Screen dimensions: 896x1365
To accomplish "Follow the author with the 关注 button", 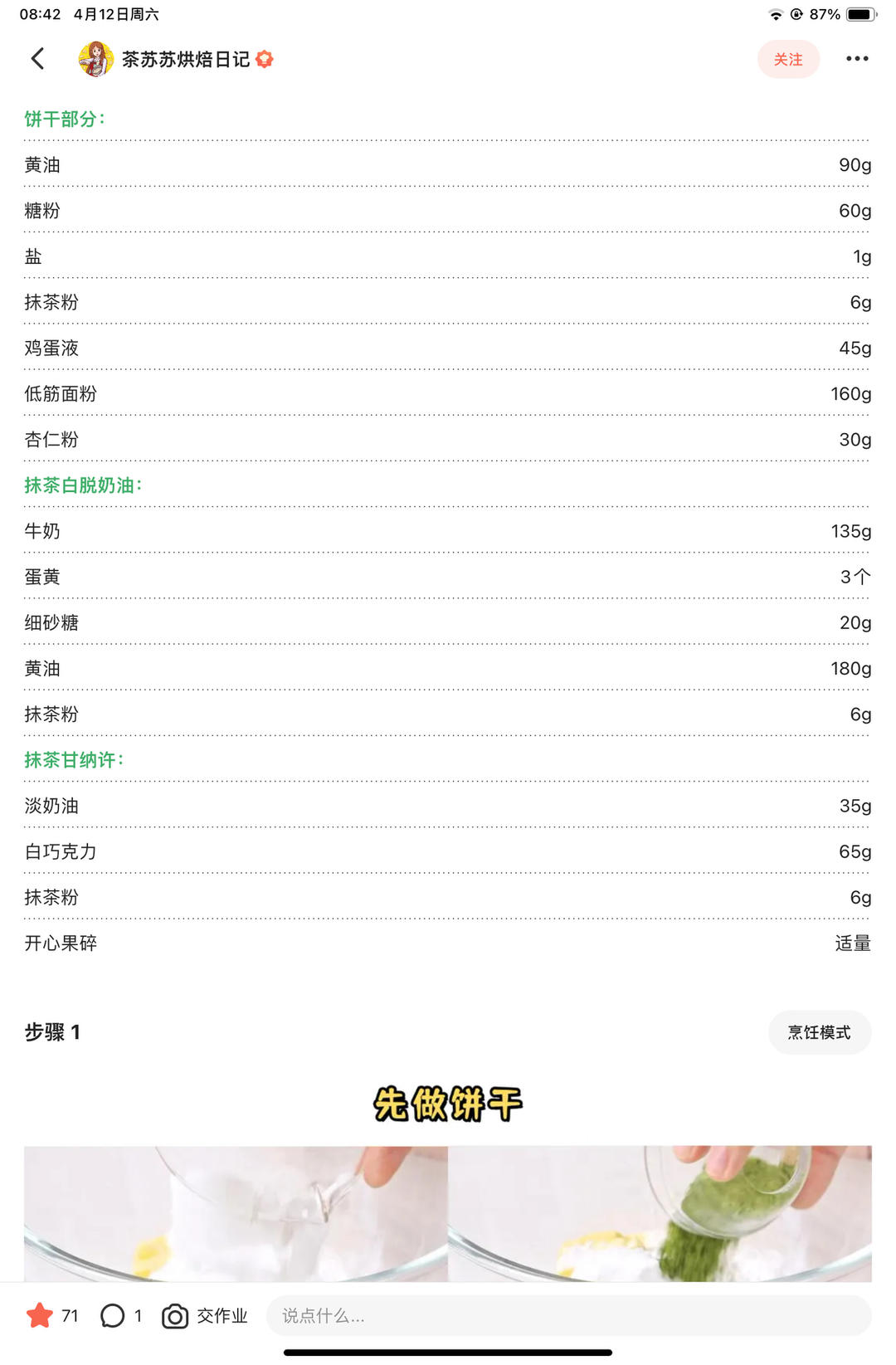I will pyautogui.click(x=788, y=59).
